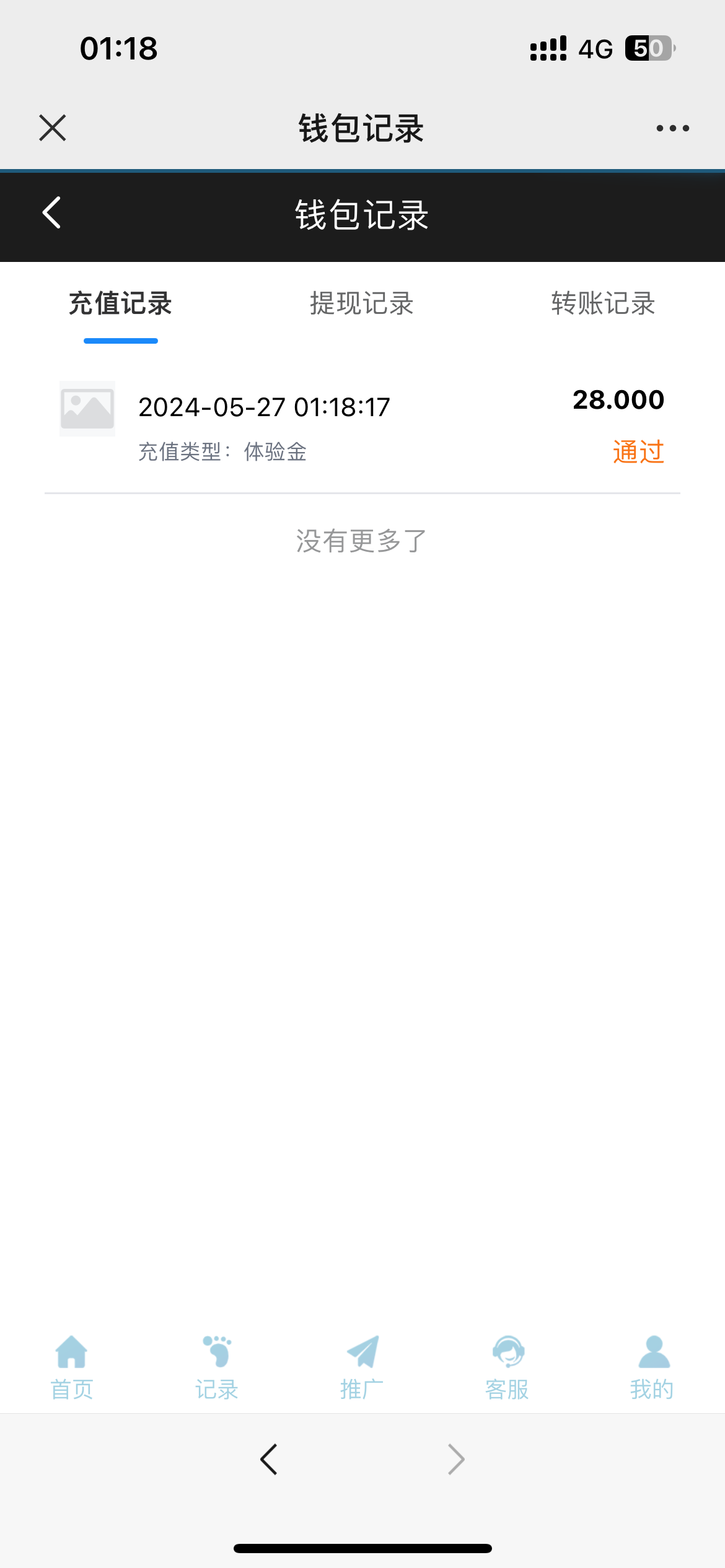The width and height of the screenshot is (725, 1568).
Task: Switch to the 提现记录 tab
Action: tap(362, 303)
